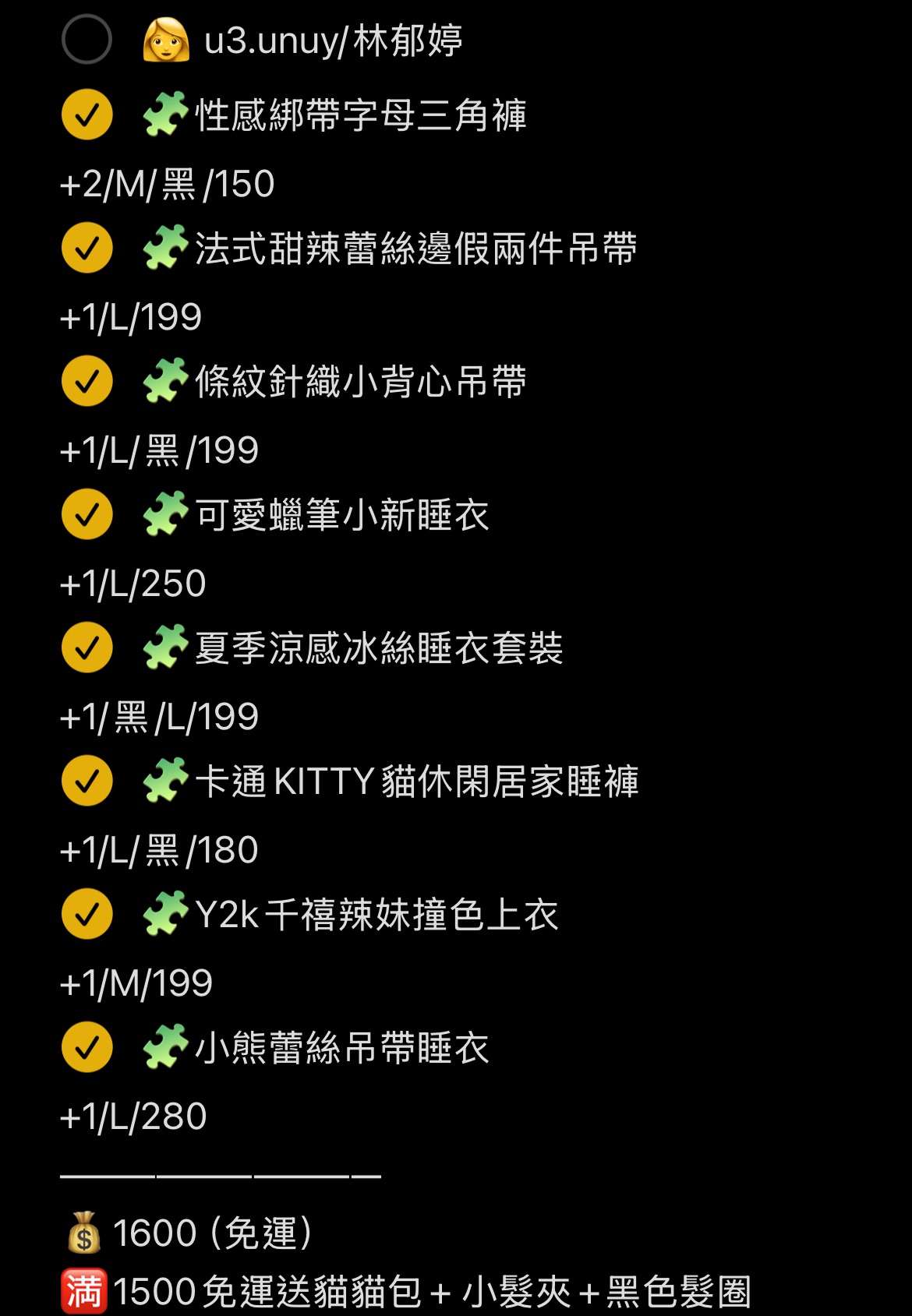Uncheck 法式甜辣蕾絲邊假兩件吊帶 item
This screenshot has height=1316, width=912.
pos(87,248)
